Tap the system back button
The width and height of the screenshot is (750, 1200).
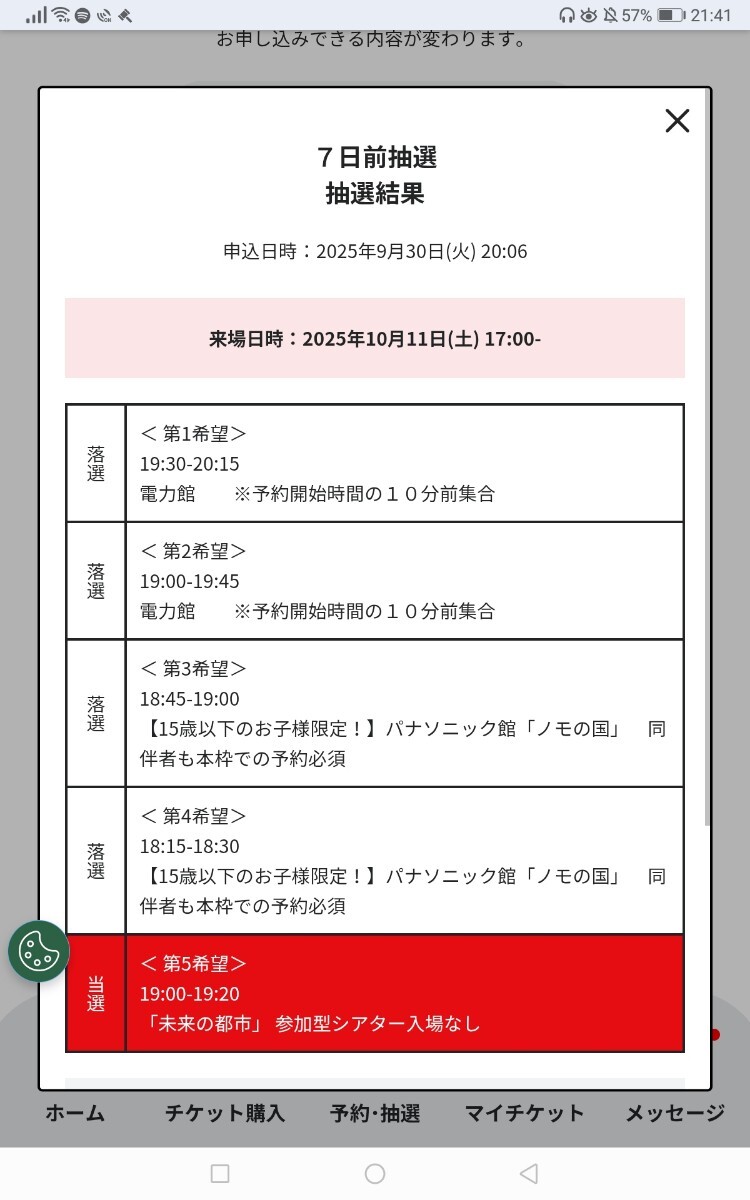pyautogui.click(x=529, y=1173)
